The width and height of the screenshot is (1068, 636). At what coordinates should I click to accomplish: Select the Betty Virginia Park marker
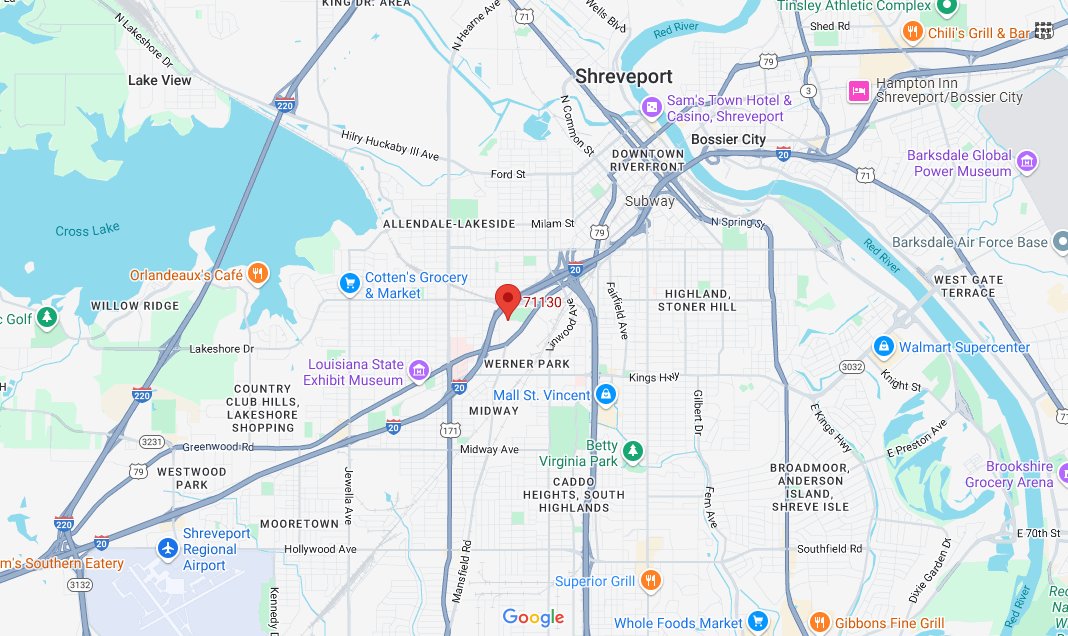(633, 452)
